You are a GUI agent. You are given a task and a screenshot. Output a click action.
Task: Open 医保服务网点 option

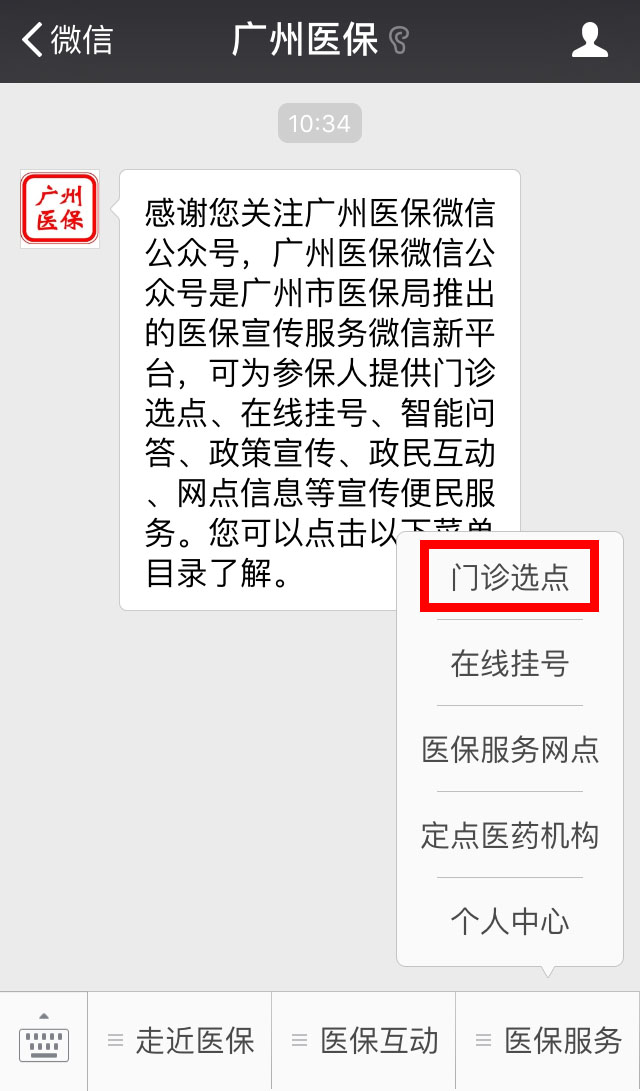[510, 749]
